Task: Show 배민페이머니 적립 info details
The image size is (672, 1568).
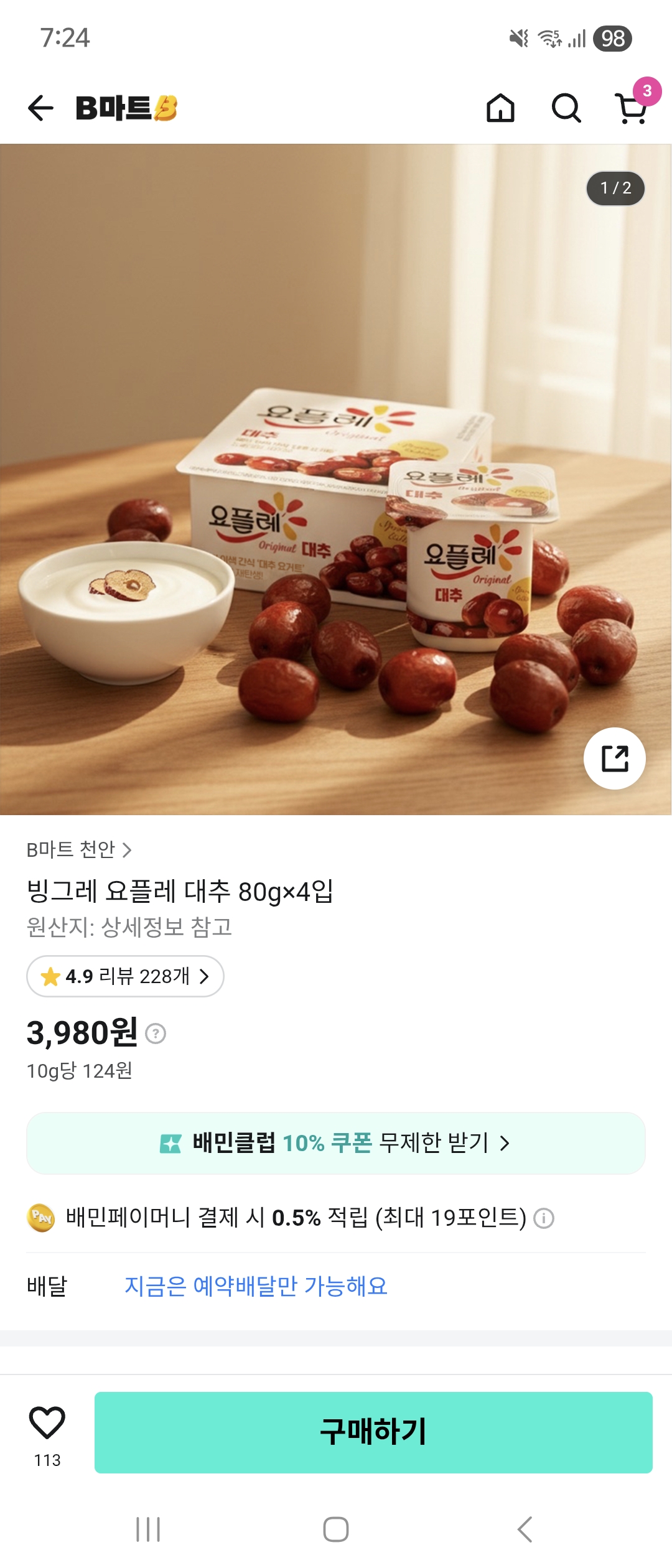Action: coord(544,1218)
